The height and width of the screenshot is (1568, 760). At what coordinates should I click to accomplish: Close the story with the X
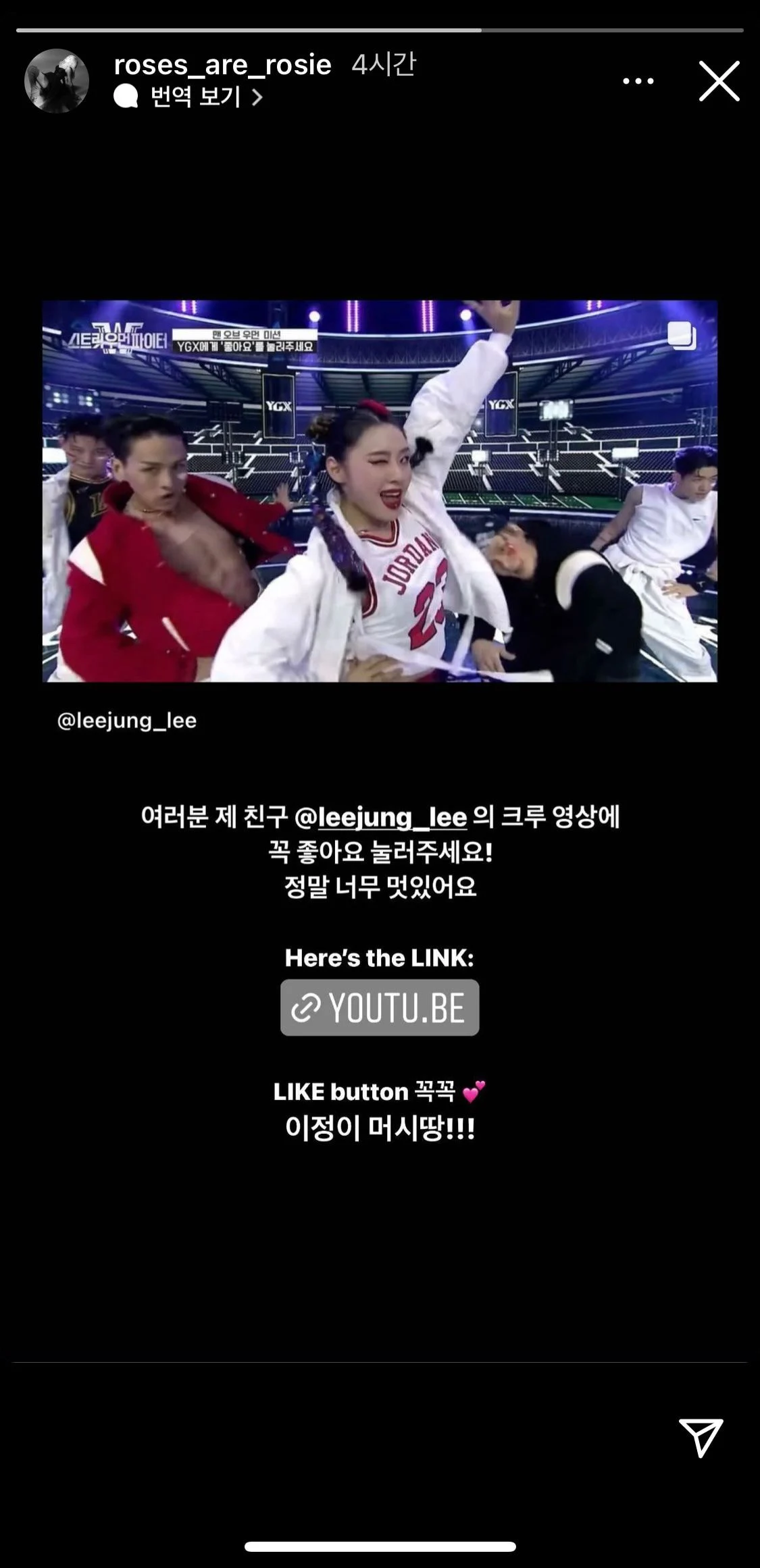(719, 81)
